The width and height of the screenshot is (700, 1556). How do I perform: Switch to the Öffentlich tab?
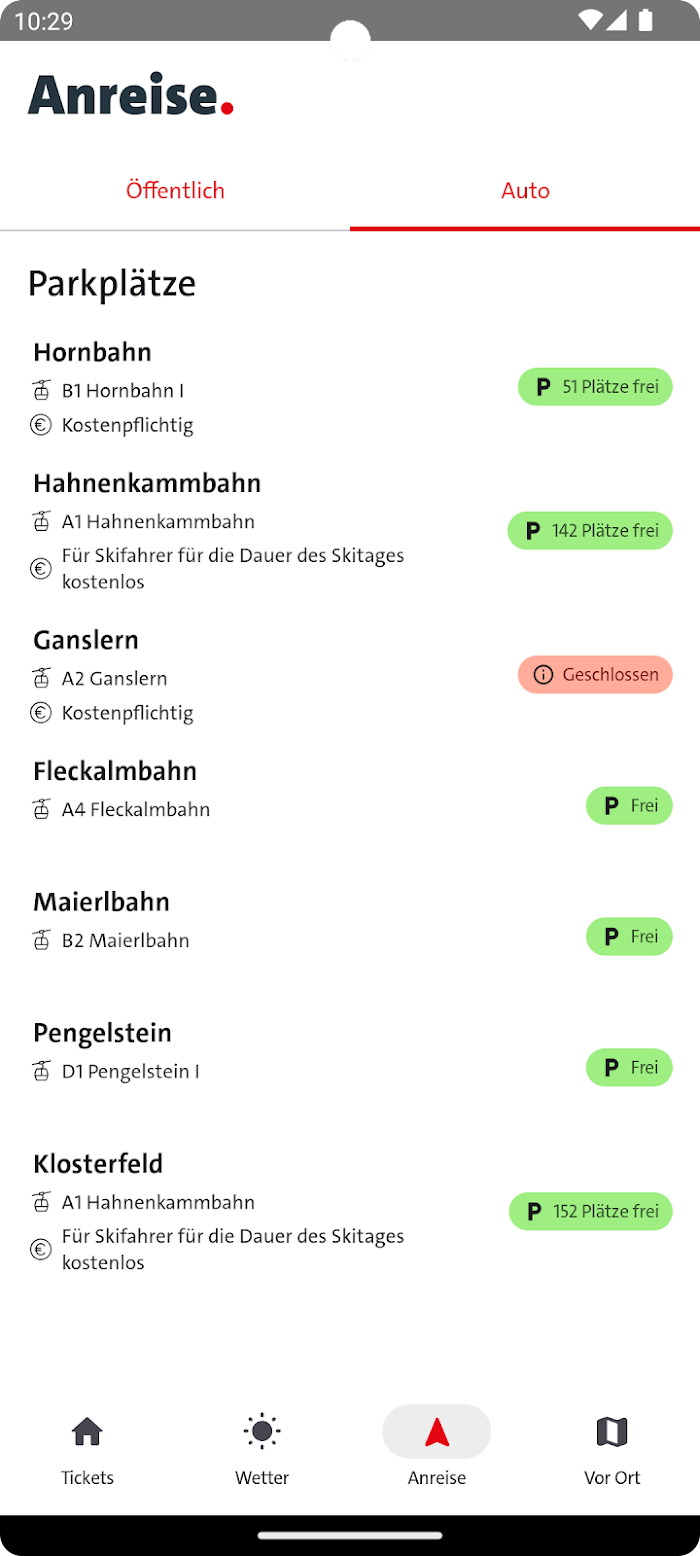[175, 190]
